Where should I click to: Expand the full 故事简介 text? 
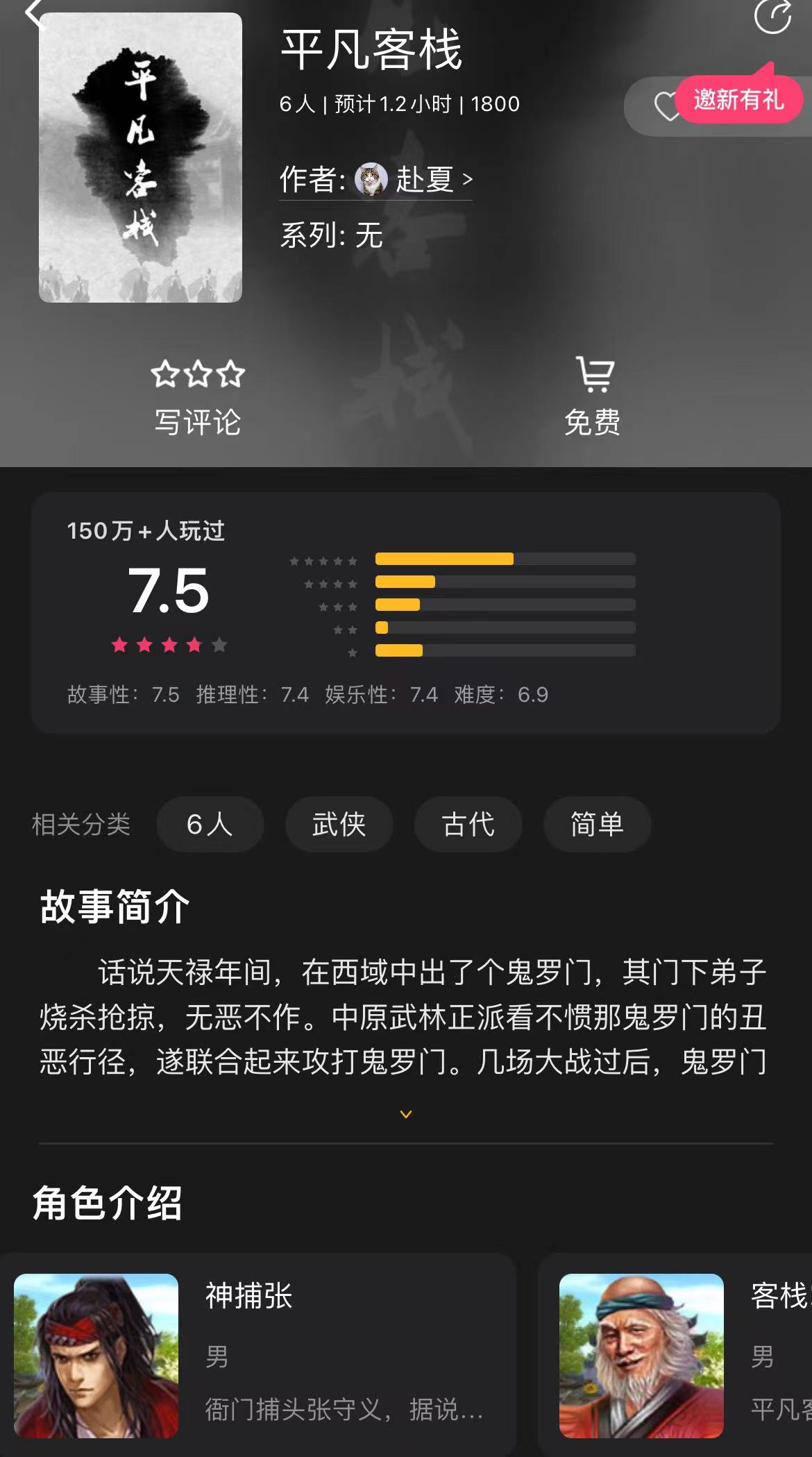tap(406, 1114)
